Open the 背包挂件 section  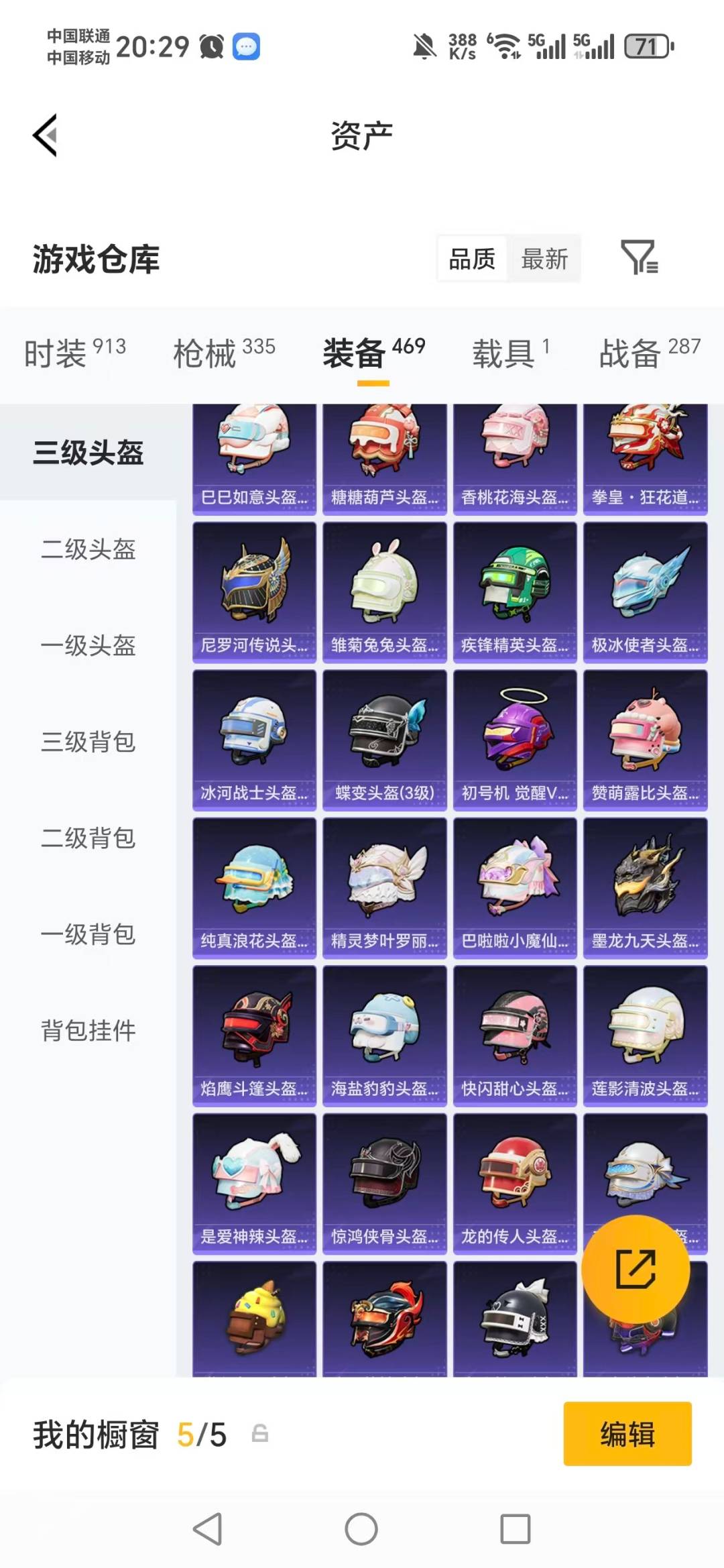[x=89, y=1031]
